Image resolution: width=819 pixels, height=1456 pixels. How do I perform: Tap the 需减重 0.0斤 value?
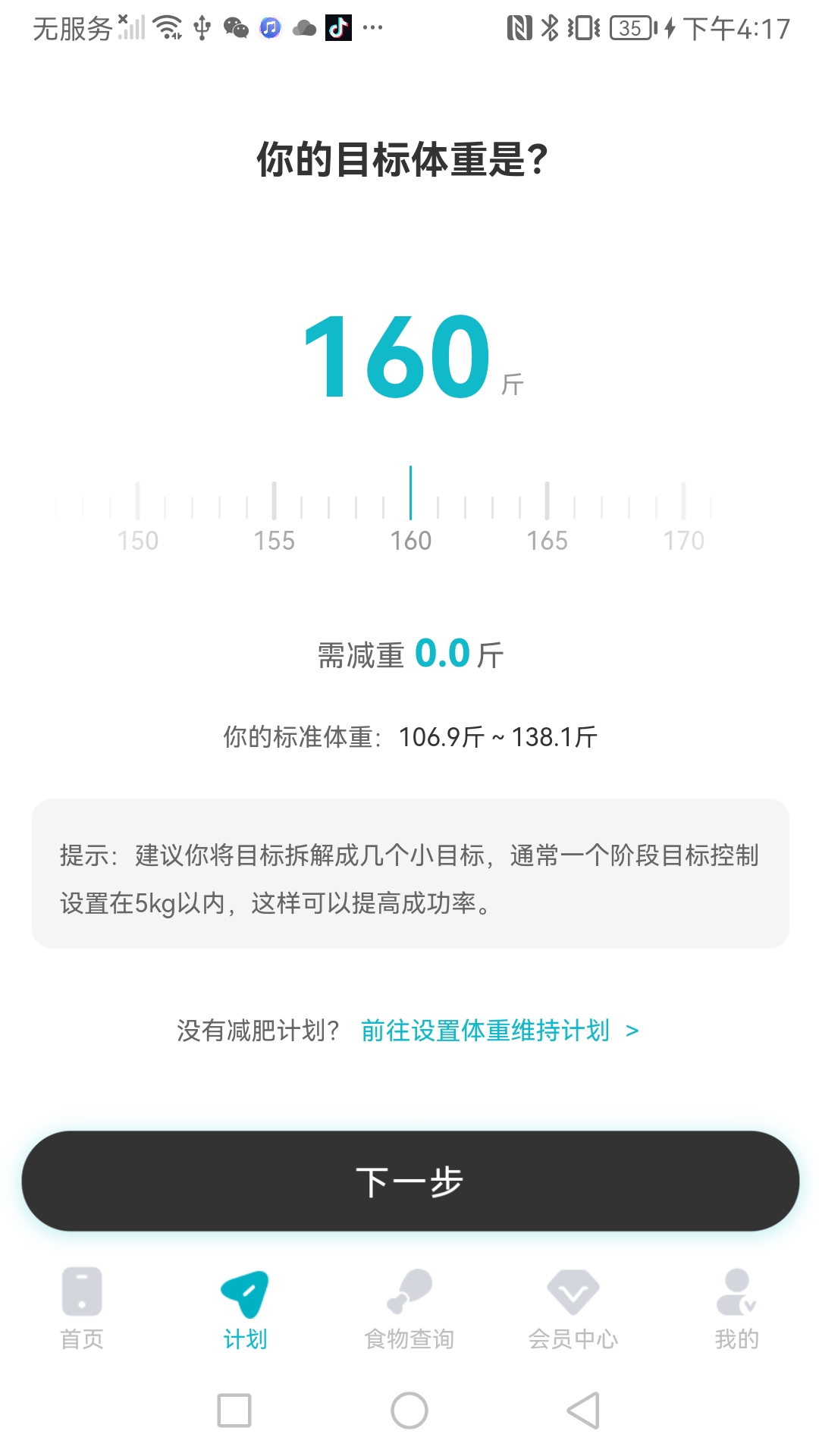(x=409, y=652)
